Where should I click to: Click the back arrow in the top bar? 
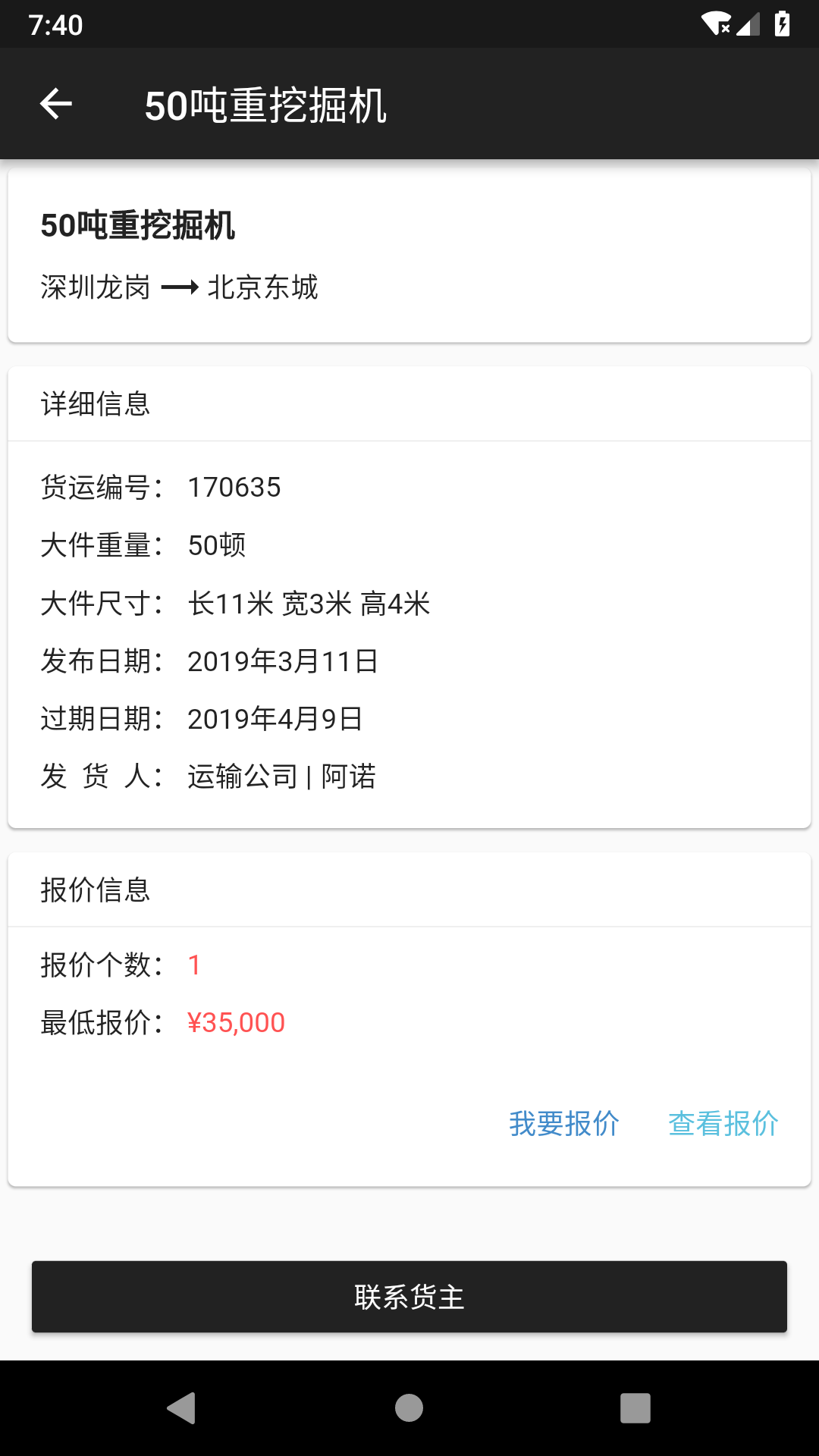click(55, 103)
